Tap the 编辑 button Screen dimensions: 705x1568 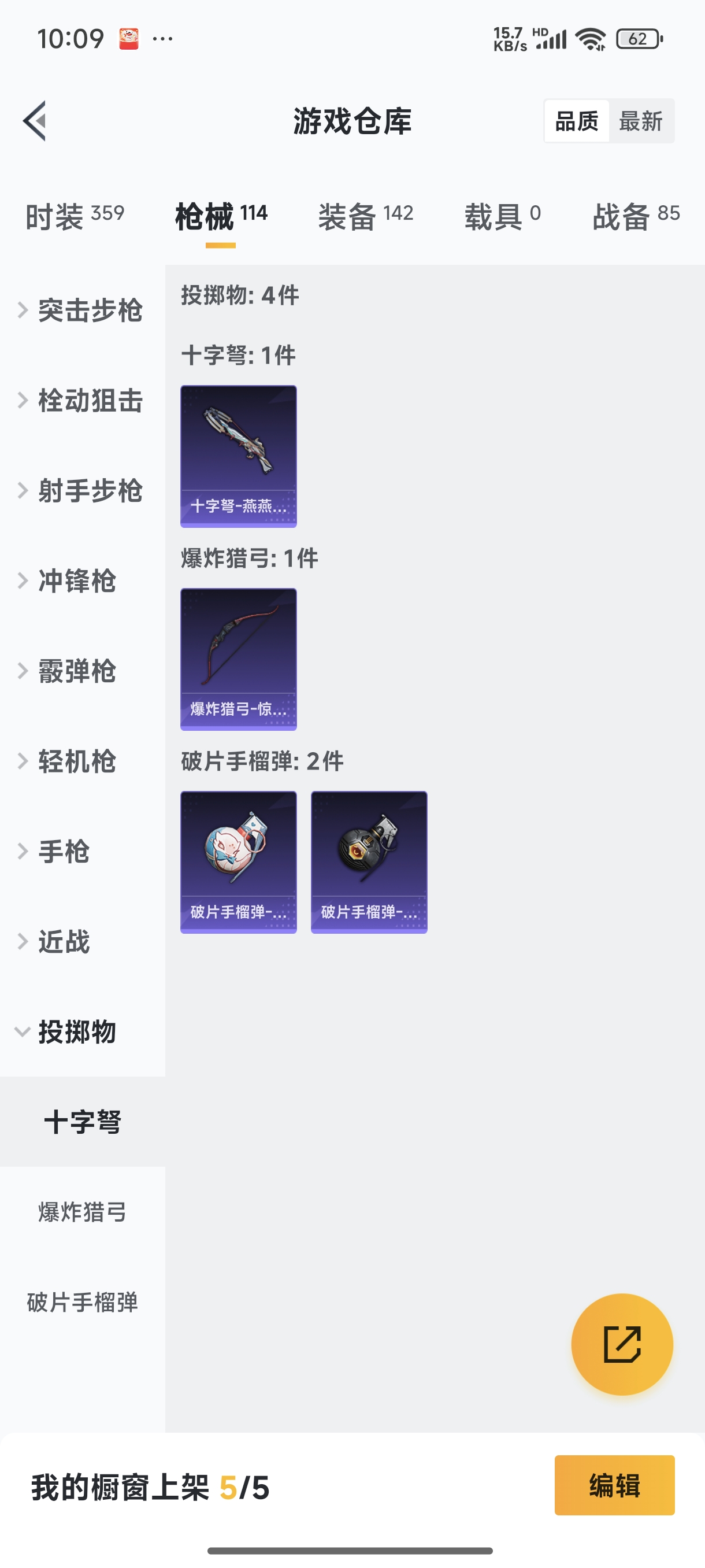tap(614, 1485)
